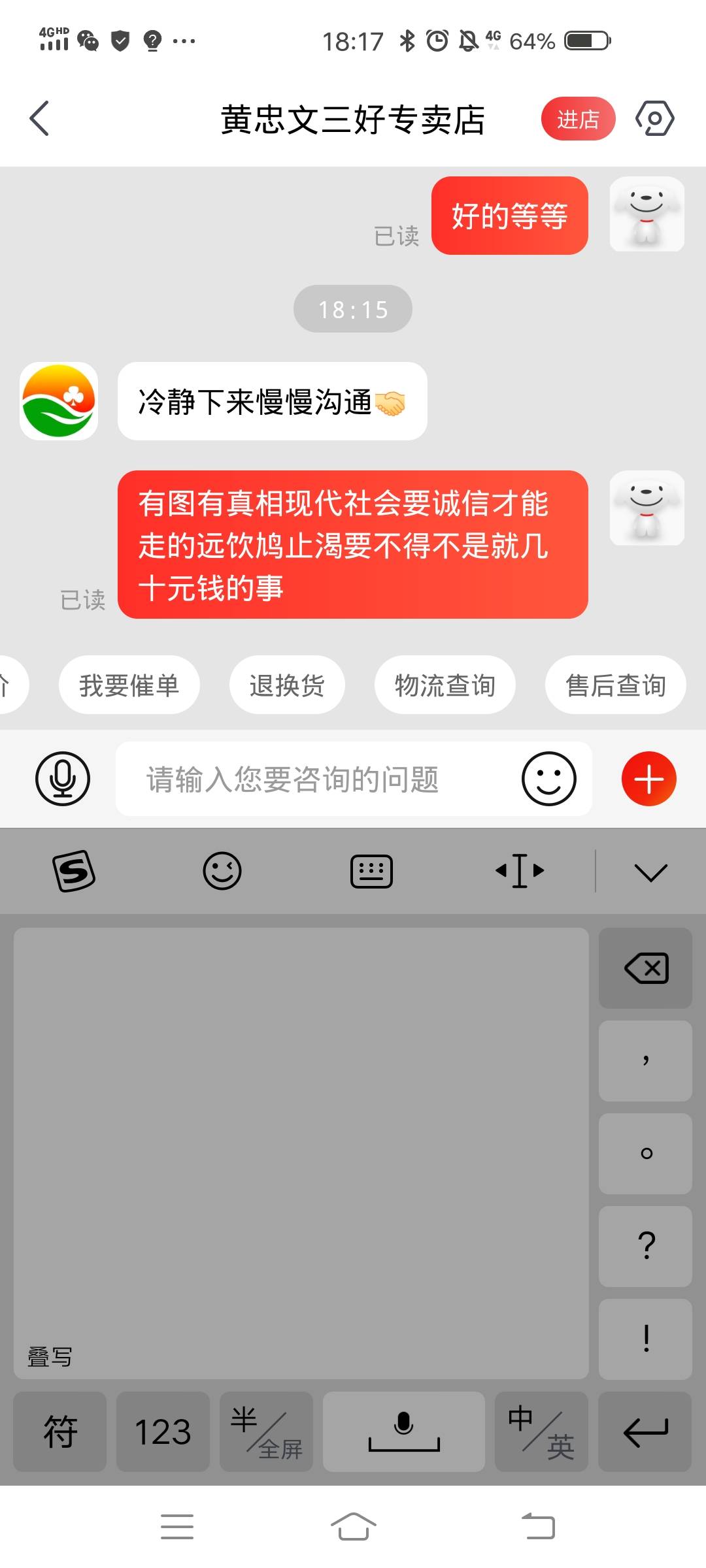Tap 进店 to enter the store
This screenshot has width=706, height=1568.
(x=578, y=119)
